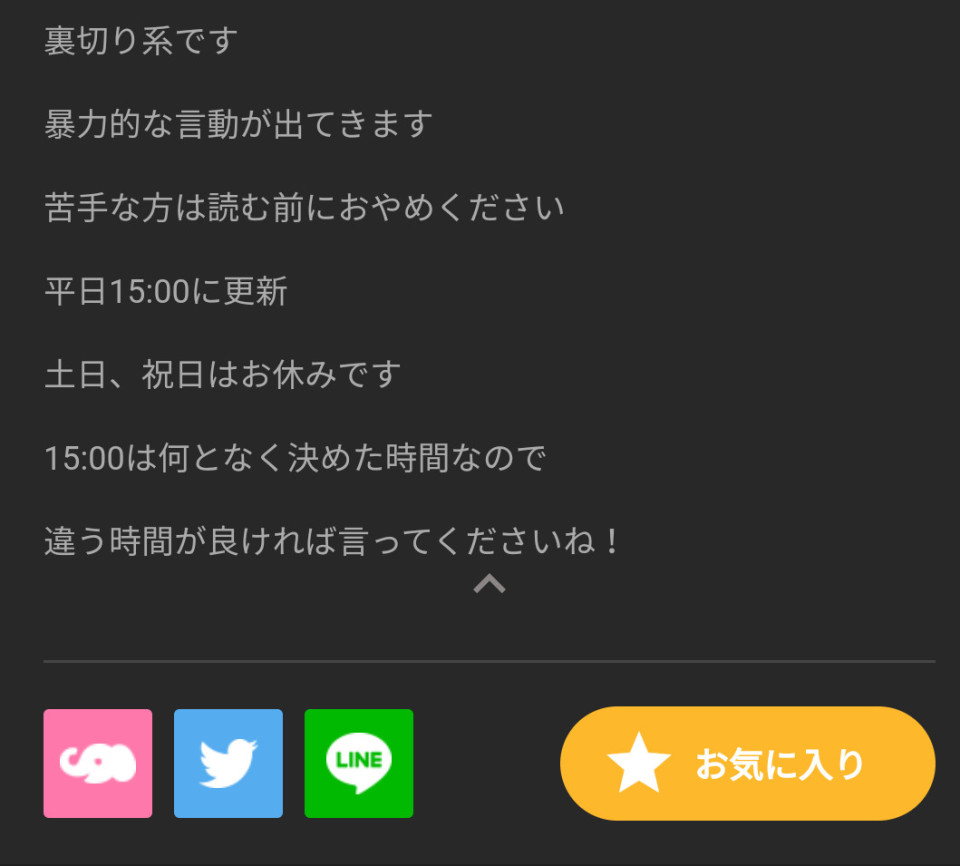Share this story on Twitter
This screenshot has height=866, width=960.
228,763
